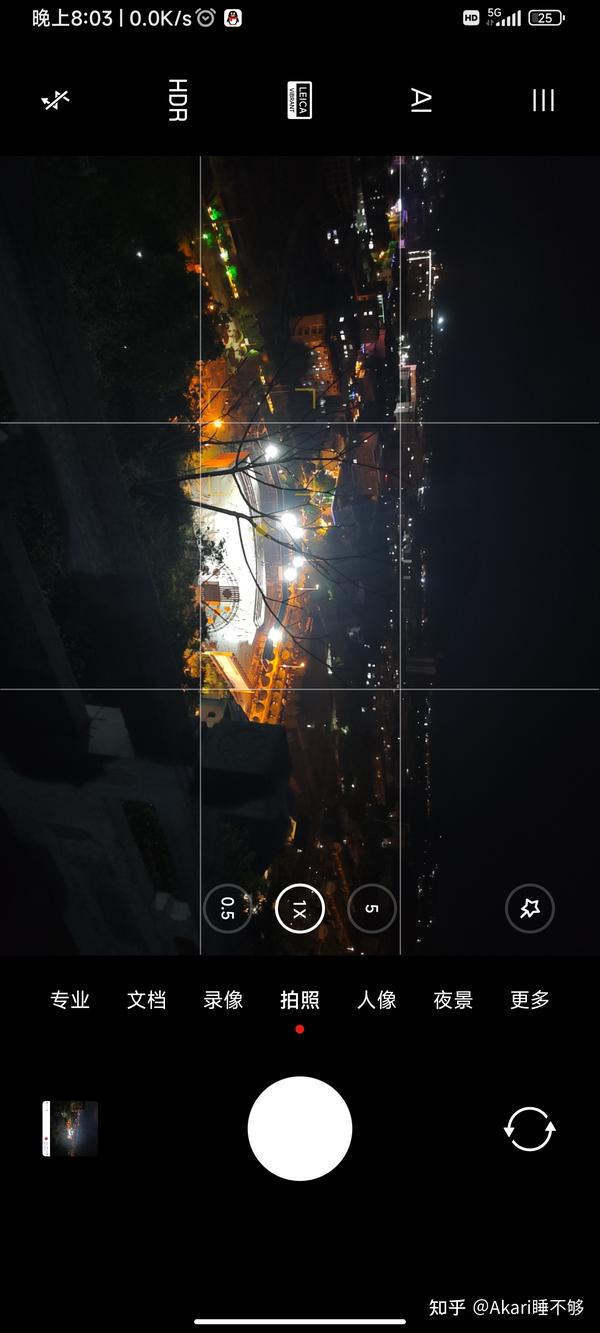The width and height of the screenshot is (600, 1333).
Task: Select 拍照 photo mode
Action: (x=300, y=1000)
